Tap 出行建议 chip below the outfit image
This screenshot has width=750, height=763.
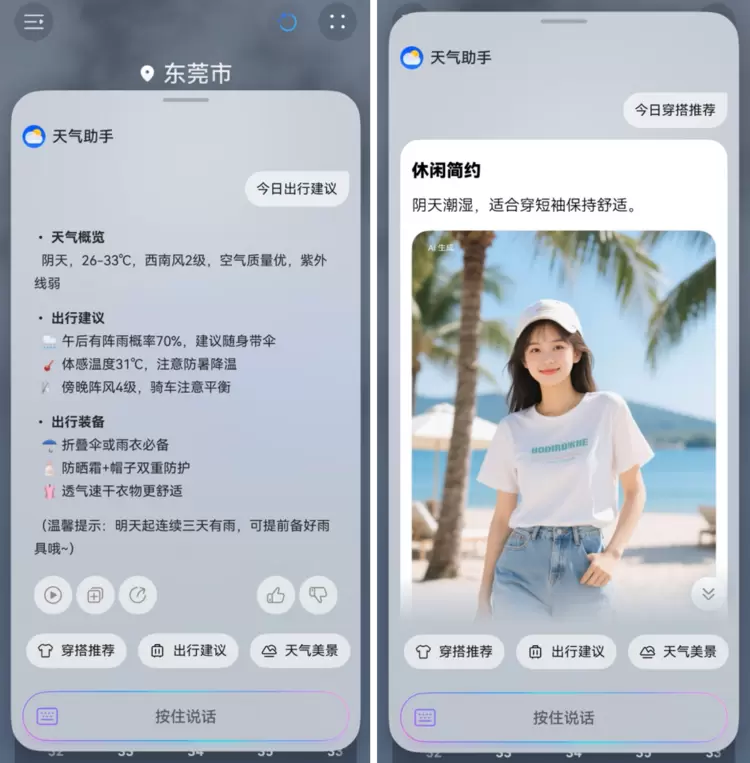click(566, 651)
